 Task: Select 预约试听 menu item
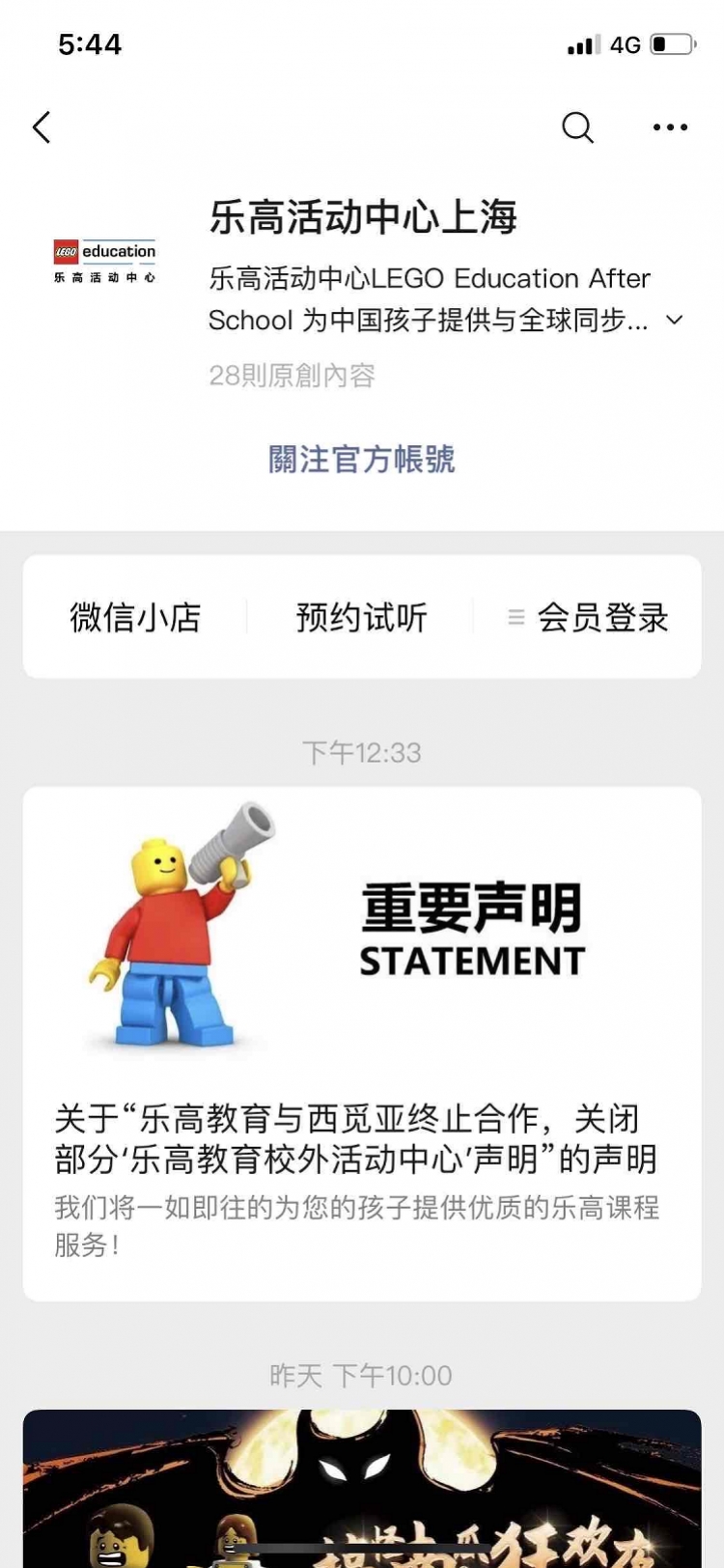pos(361,617)
